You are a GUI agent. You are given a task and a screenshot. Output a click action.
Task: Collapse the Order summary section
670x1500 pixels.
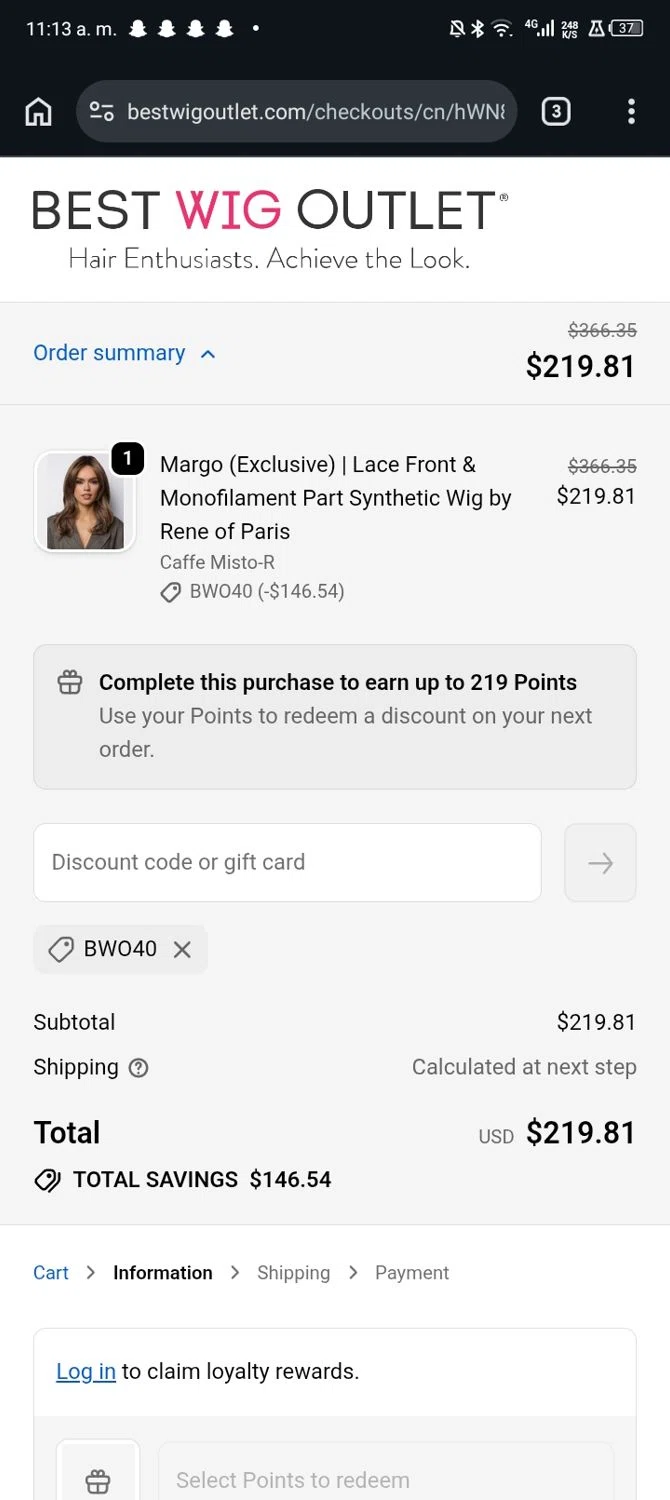pyautogui.click(x=124, y=353)
